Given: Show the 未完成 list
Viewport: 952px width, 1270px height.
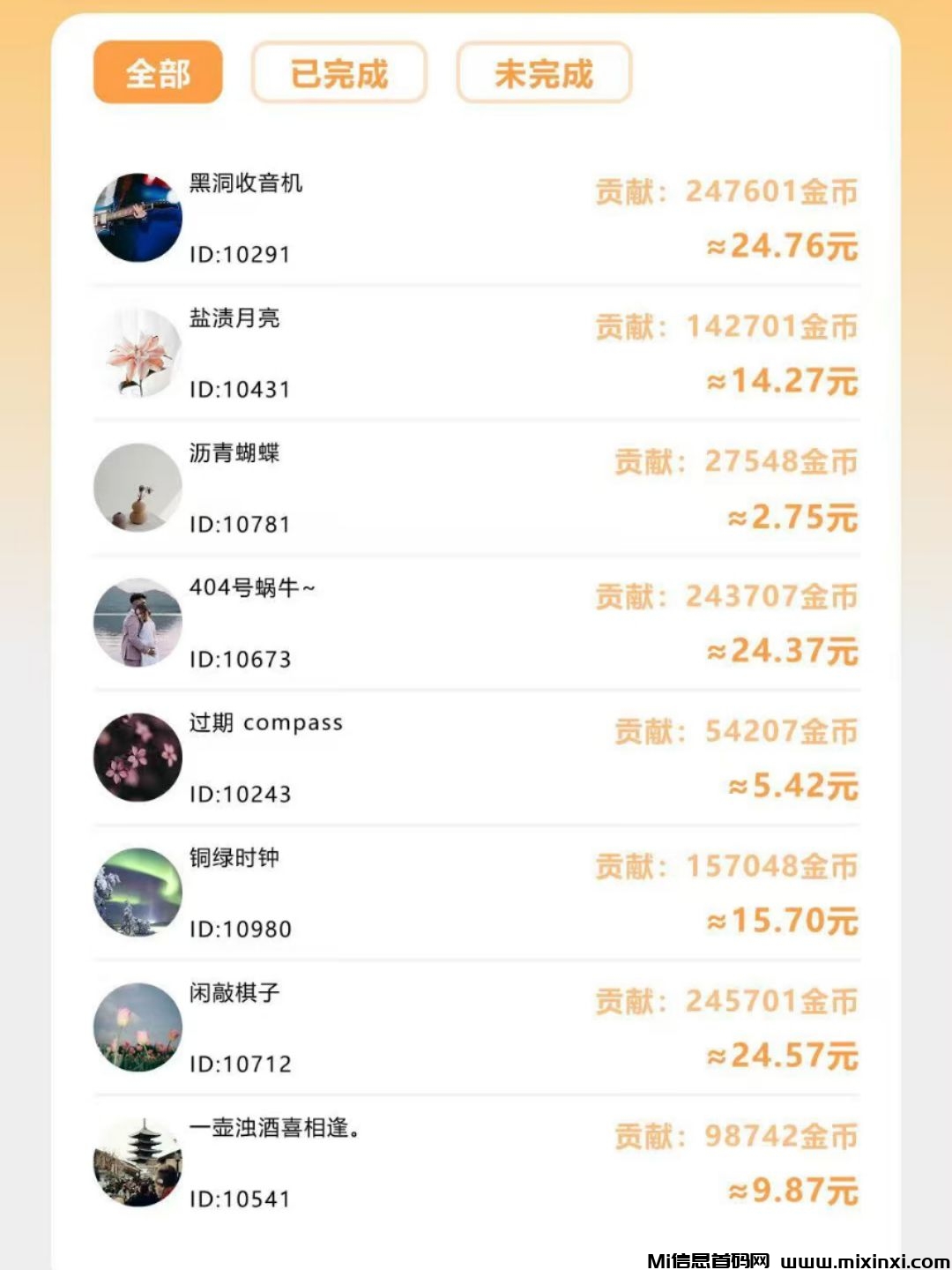Looking at the screenshot, I should 544,73.
